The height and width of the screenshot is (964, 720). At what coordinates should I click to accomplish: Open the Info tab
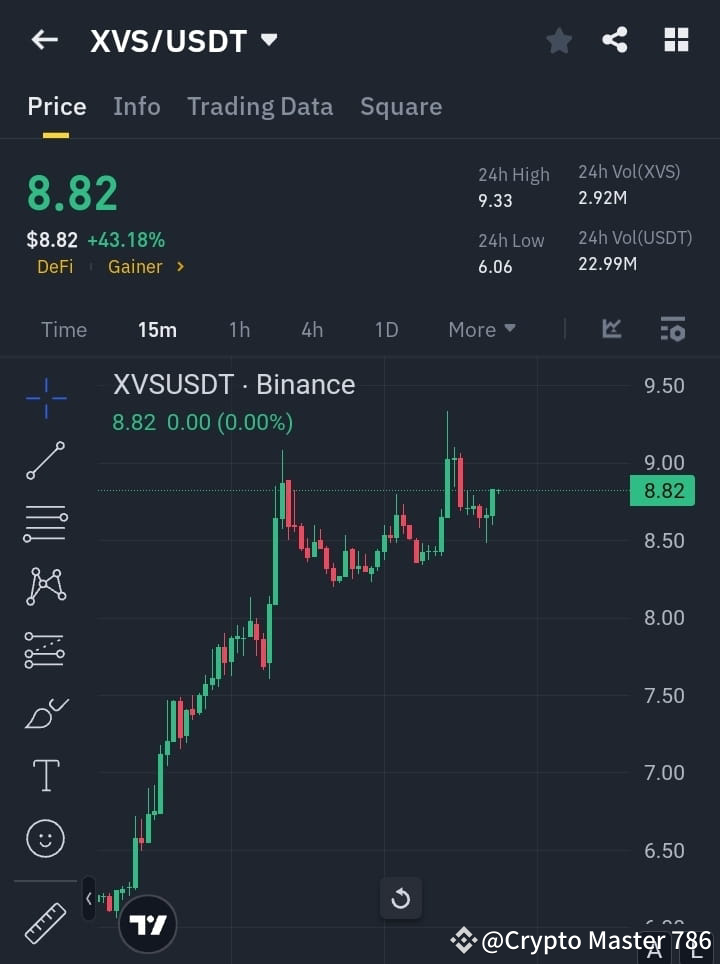(x=137, y=106)
